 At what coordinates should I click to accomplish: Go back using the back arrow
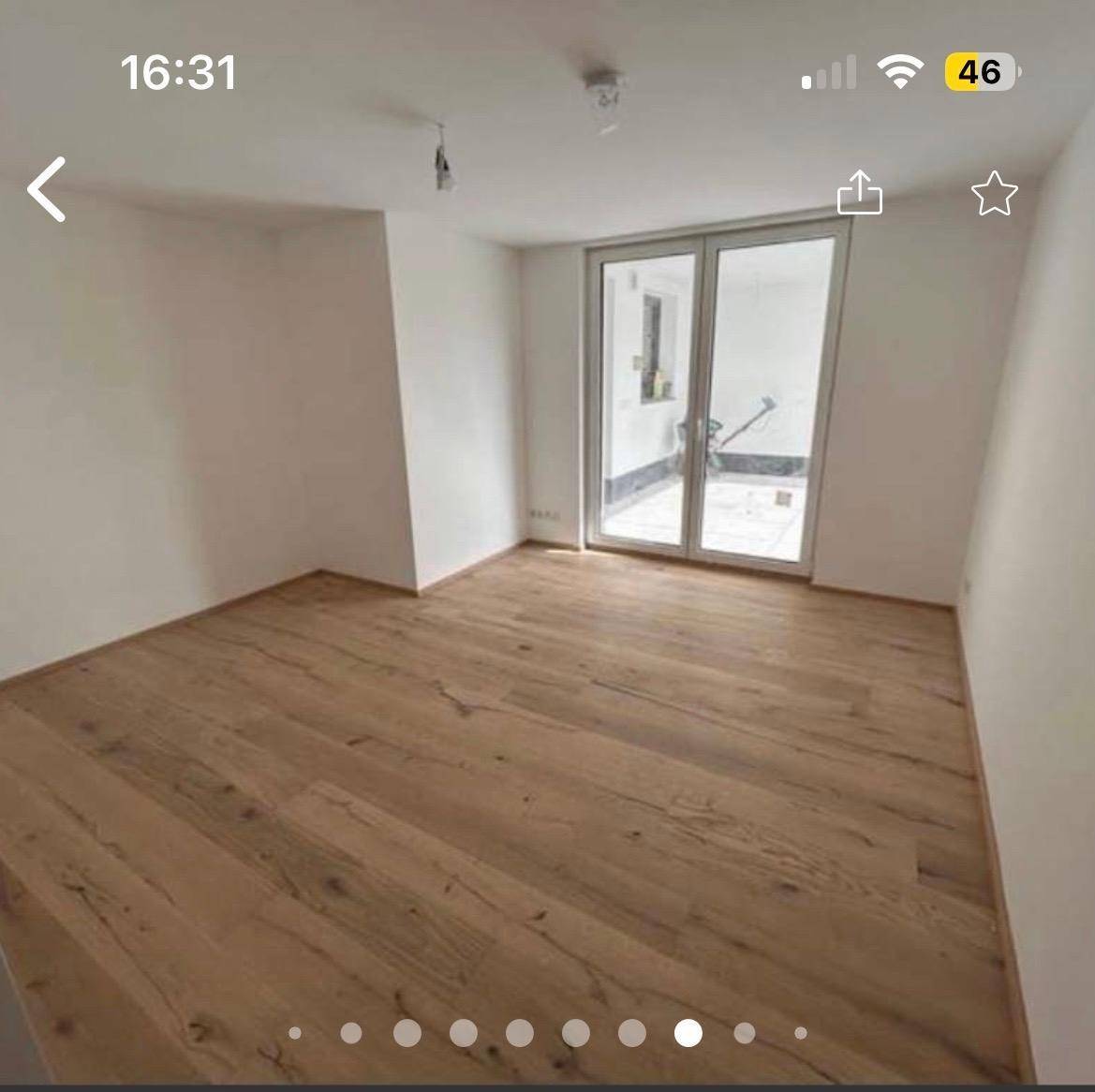(47, 189)
